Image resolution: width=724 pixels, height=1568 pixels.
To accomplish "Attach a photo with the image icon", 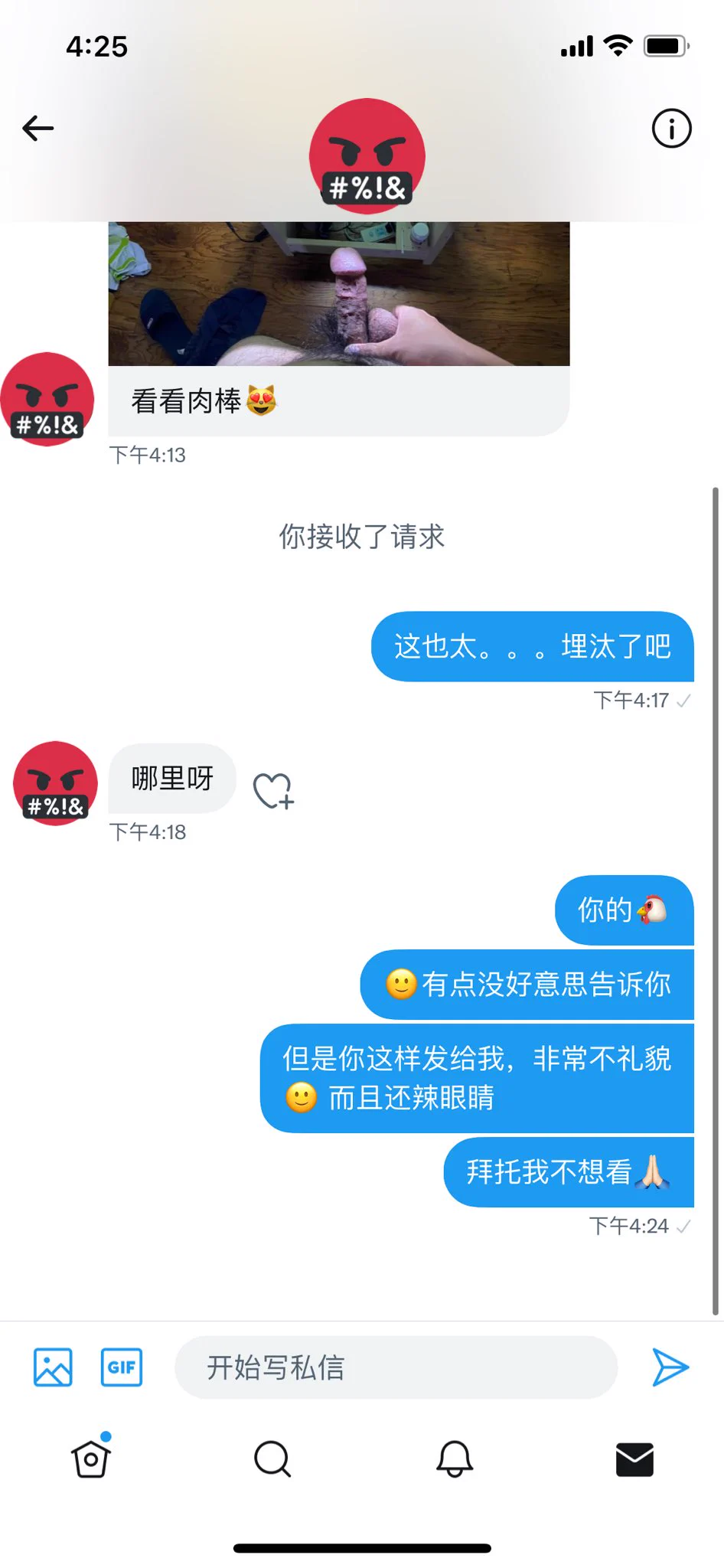I will click(53, 1367).
